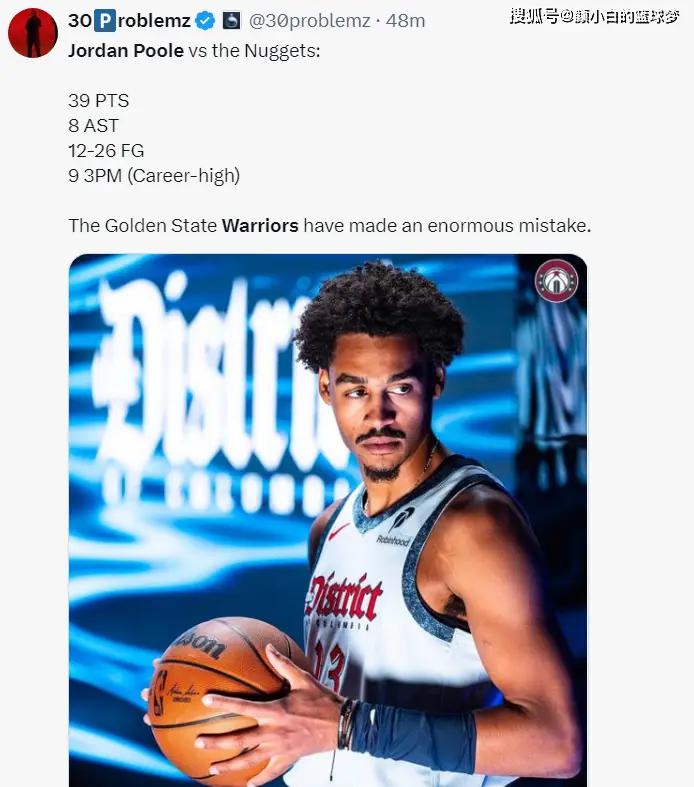Visit the @30problemz handle
Image resolution: width=694 pixels, height=787 pixels.
(x=308, y=20)
